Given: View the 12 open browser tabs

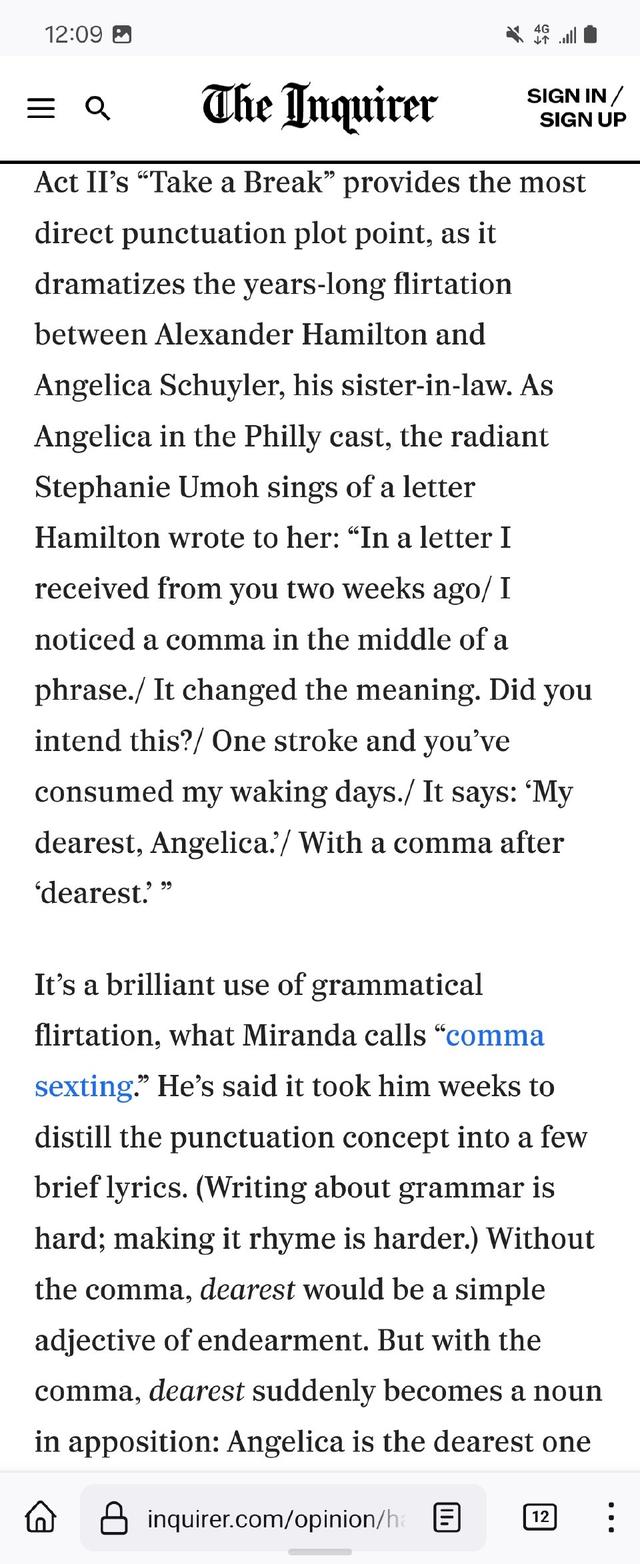Looking at the screenshot, I should coord(540,1518).
